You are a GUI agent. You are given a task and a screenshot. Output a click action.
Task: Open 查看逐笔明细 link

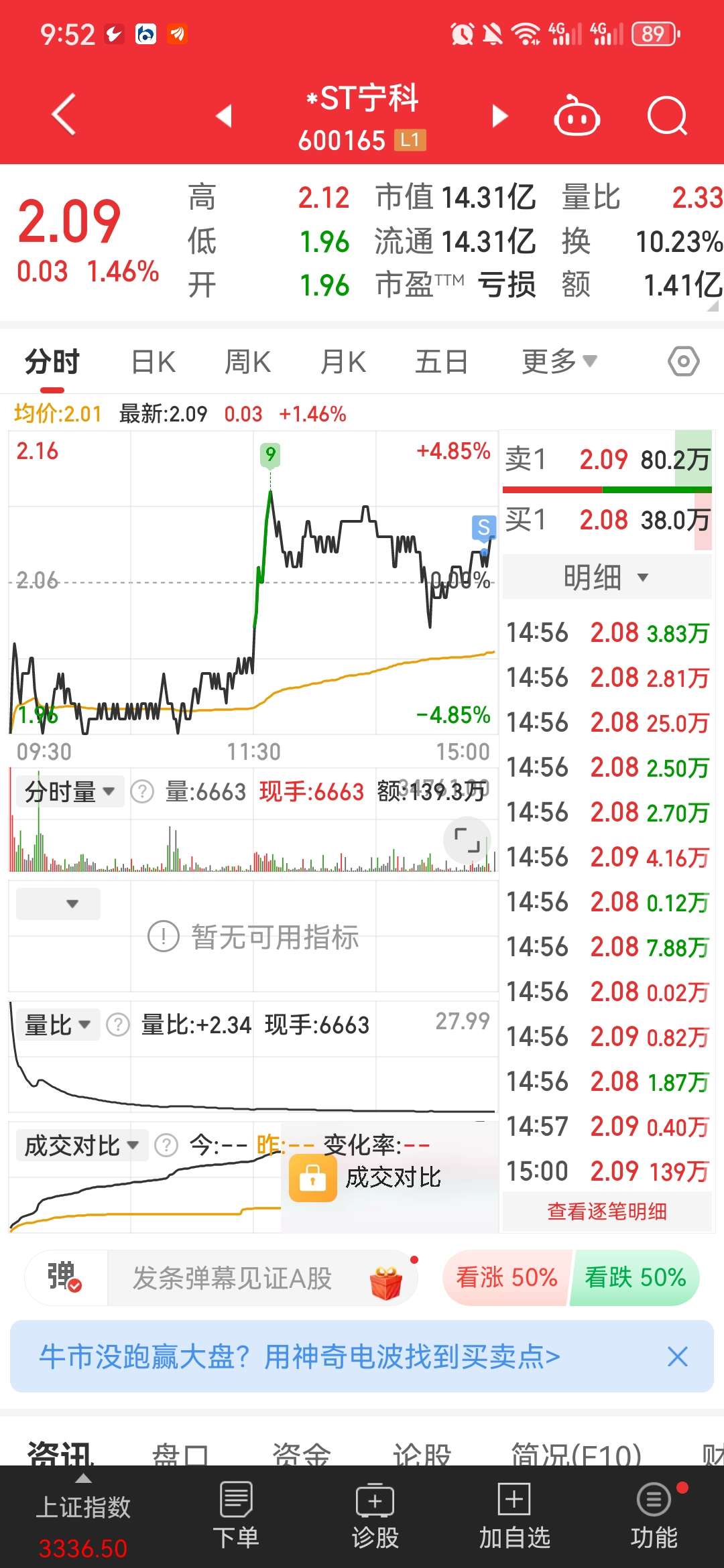(607, 1212)
